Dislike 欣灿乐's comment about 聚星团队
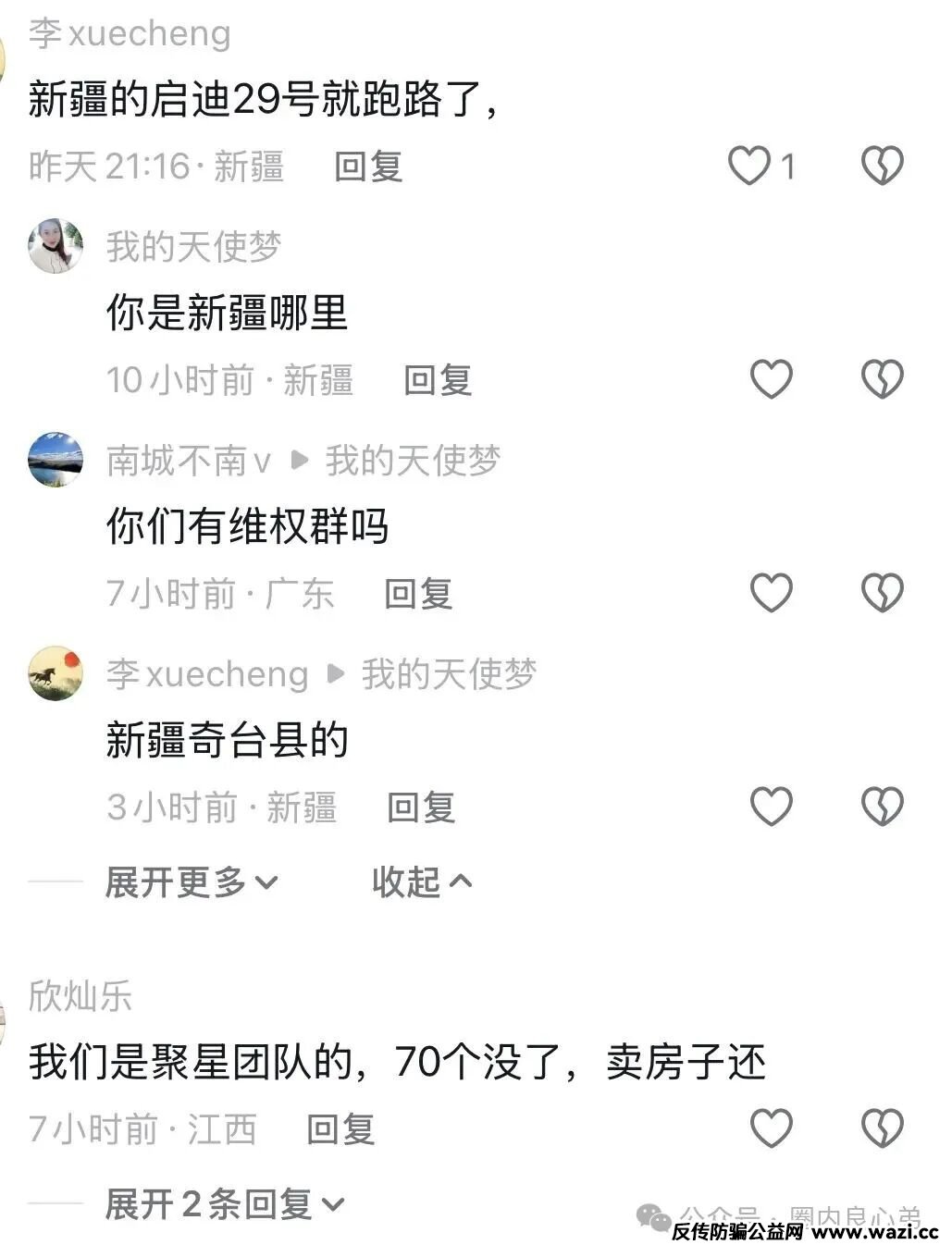The image size is (952, 1257). coord(882,1128)
